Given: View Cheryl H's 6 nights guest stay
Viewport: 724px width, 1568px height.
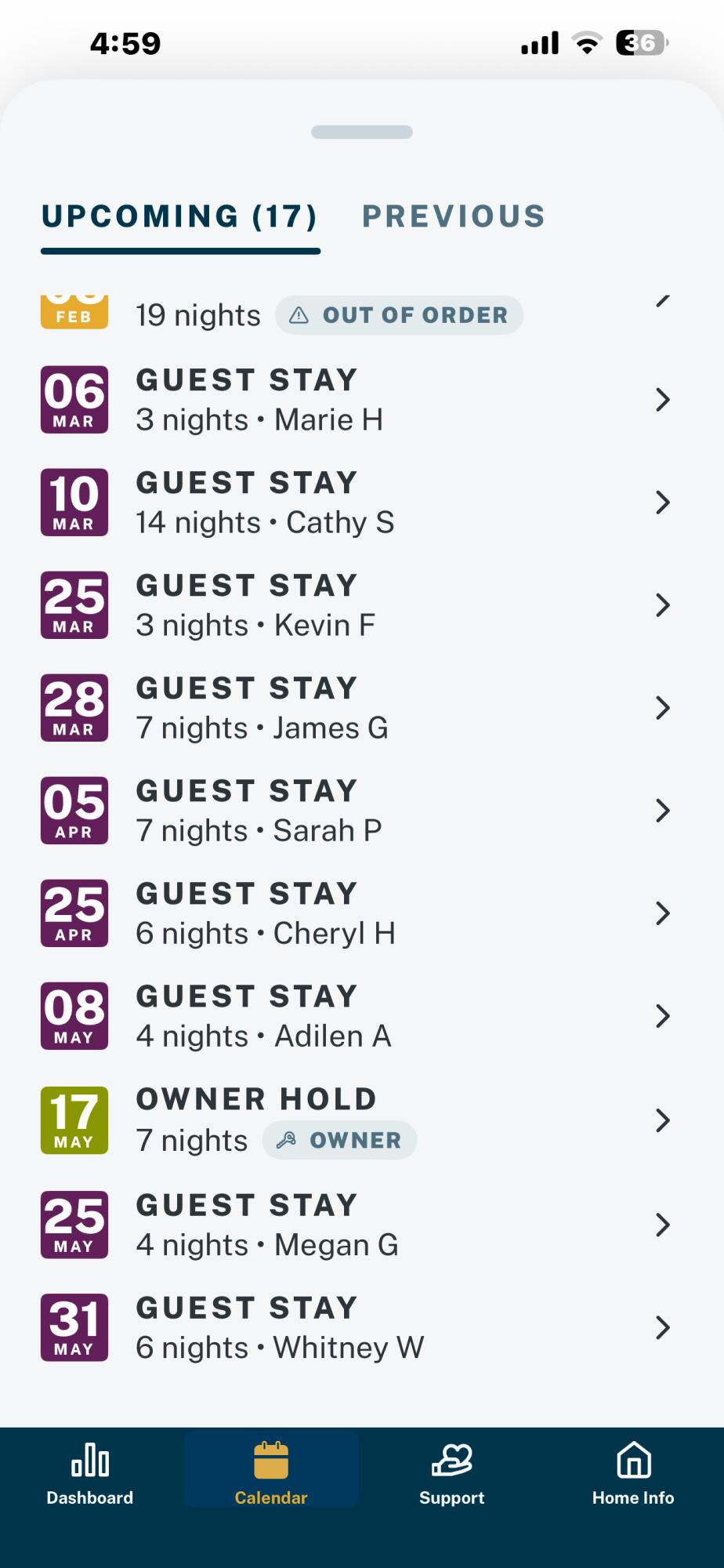Looking at the screenshot, I should point(360,913).
